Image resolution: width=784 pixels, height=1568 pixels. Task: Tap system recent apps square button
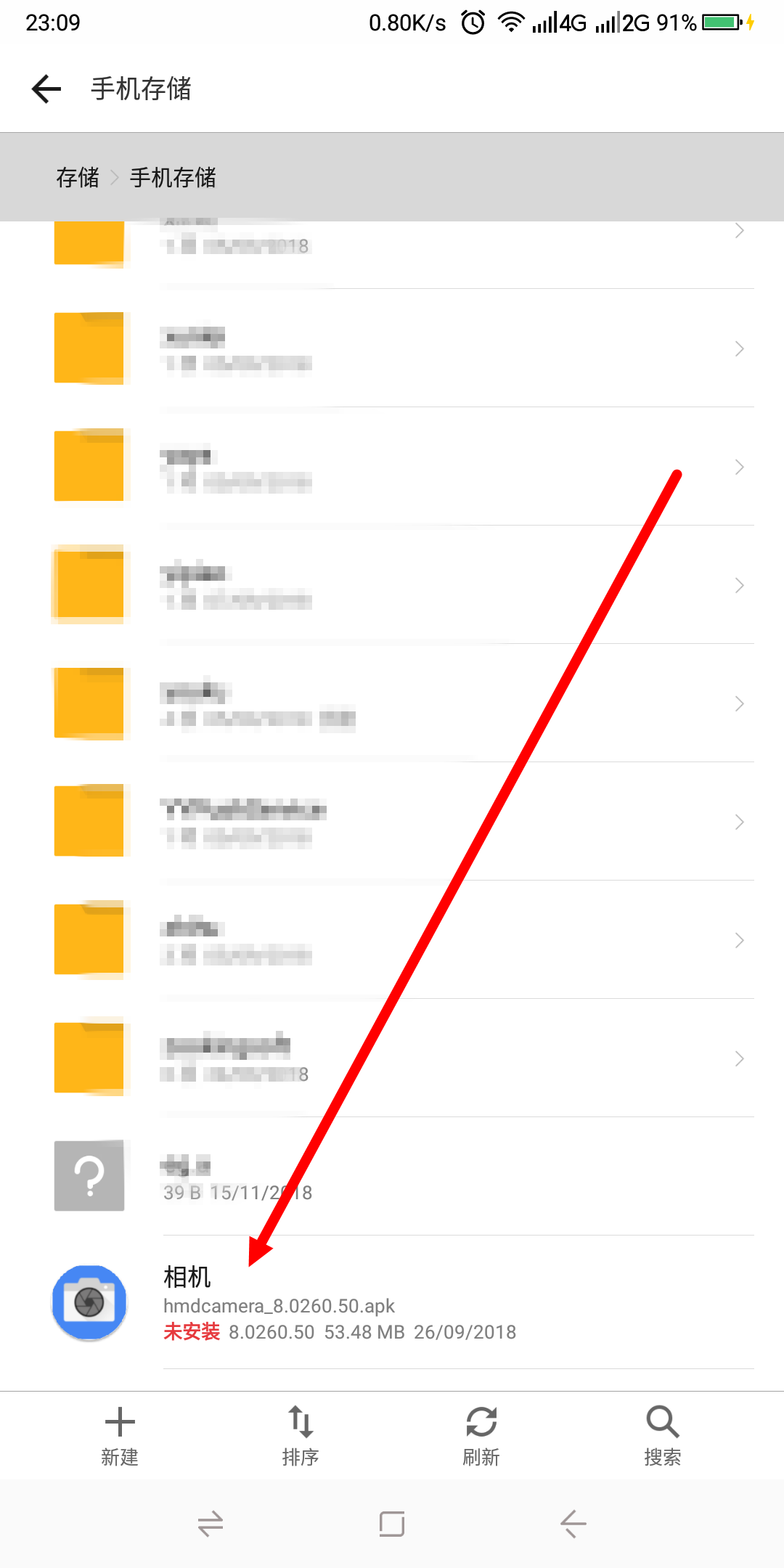click(x=392, y=1524)
